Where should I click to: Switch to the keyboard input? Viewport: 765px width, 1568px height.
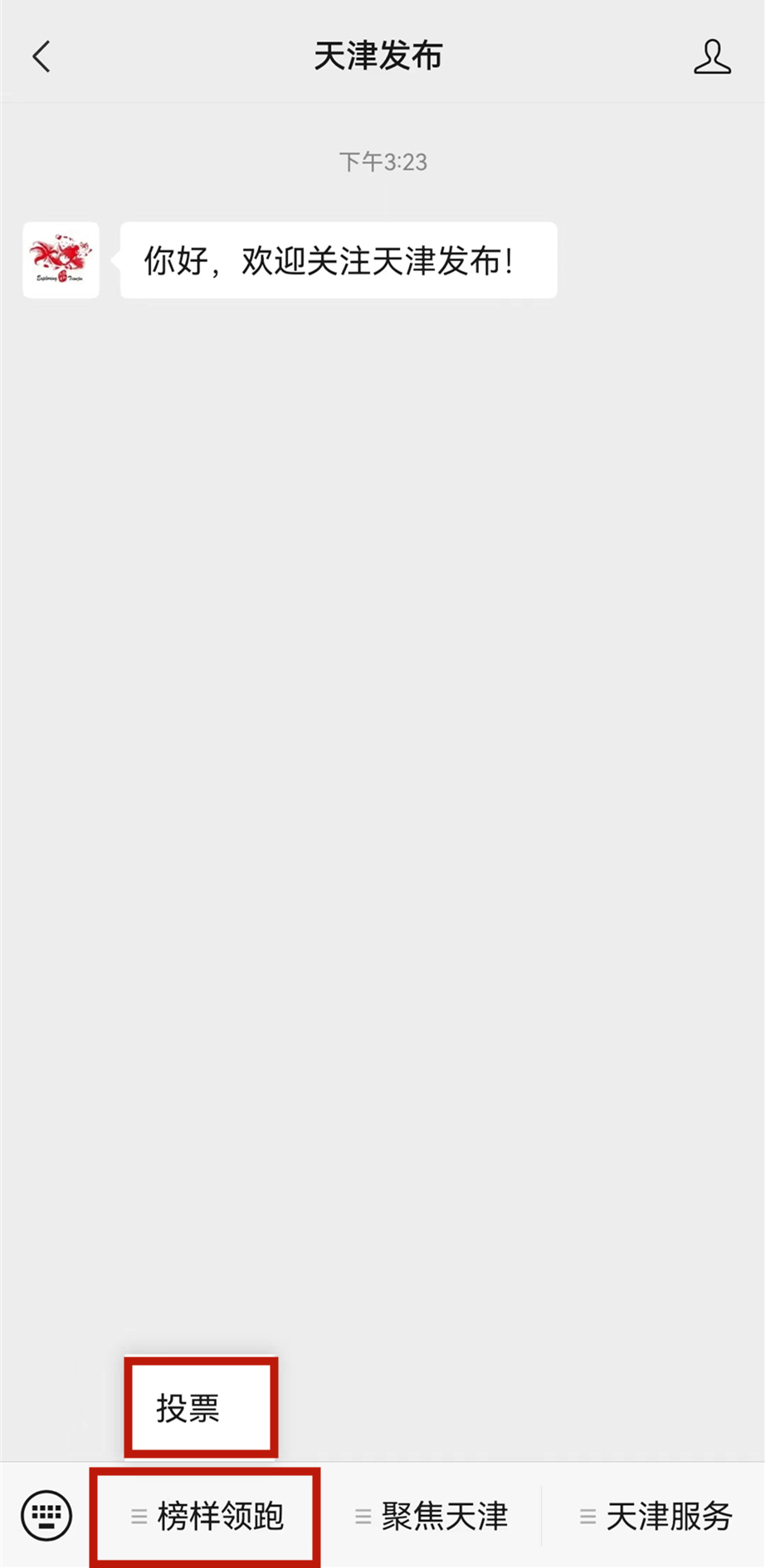[x=46, y=1516]
